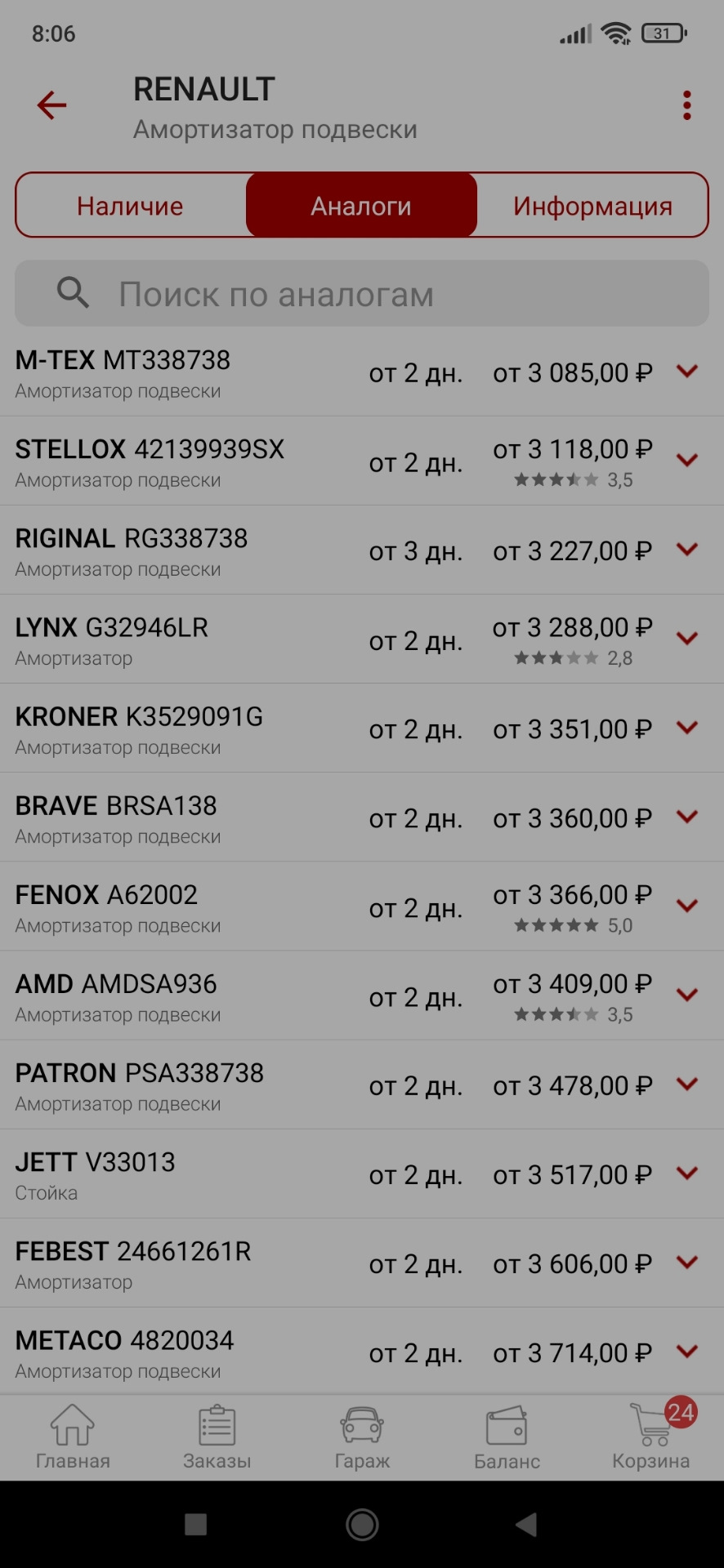Expand the KRONER K3529091G chevron
Screen dimensions: 724x1568
687,728
